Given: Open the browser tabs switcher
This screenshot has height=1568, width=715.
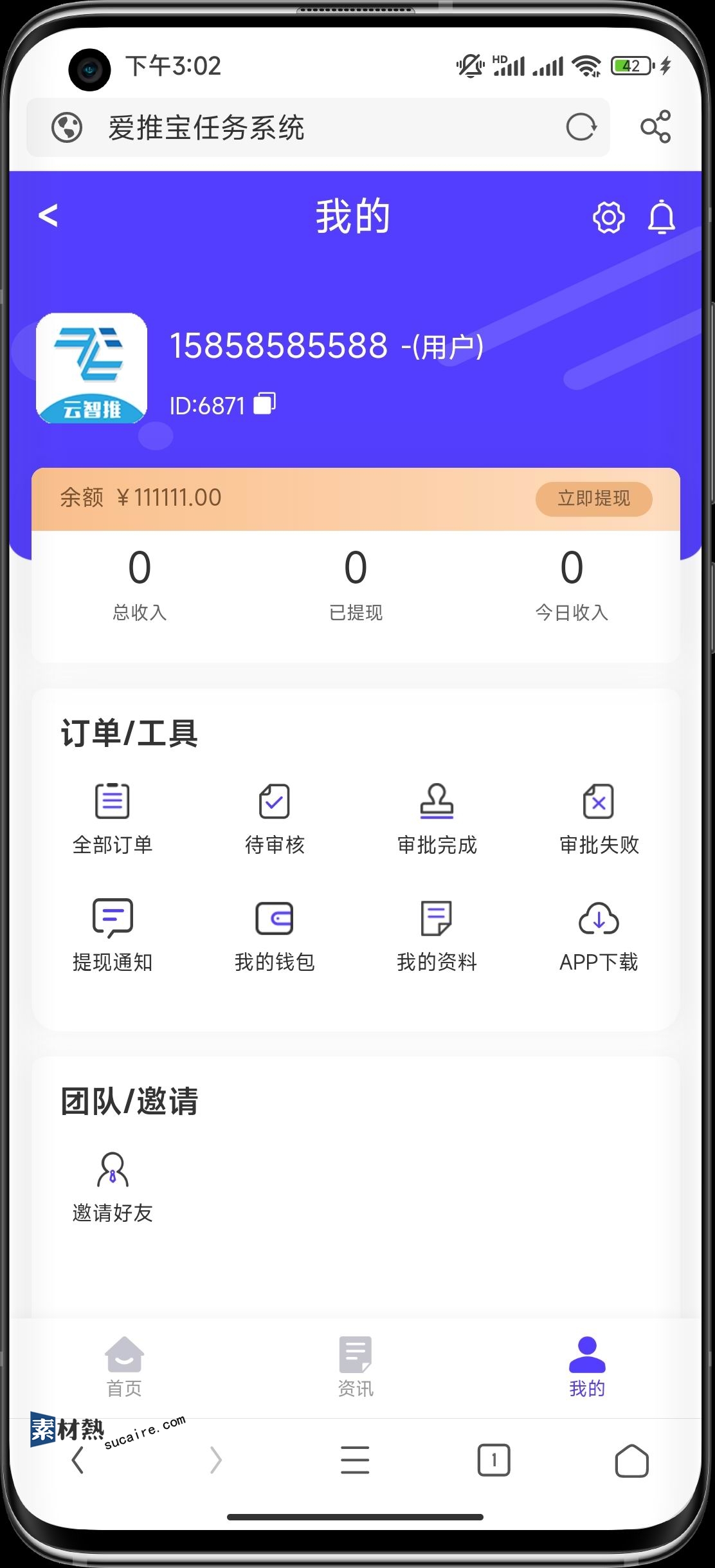Looking at the screenshot, I should tap(494, 1460).
